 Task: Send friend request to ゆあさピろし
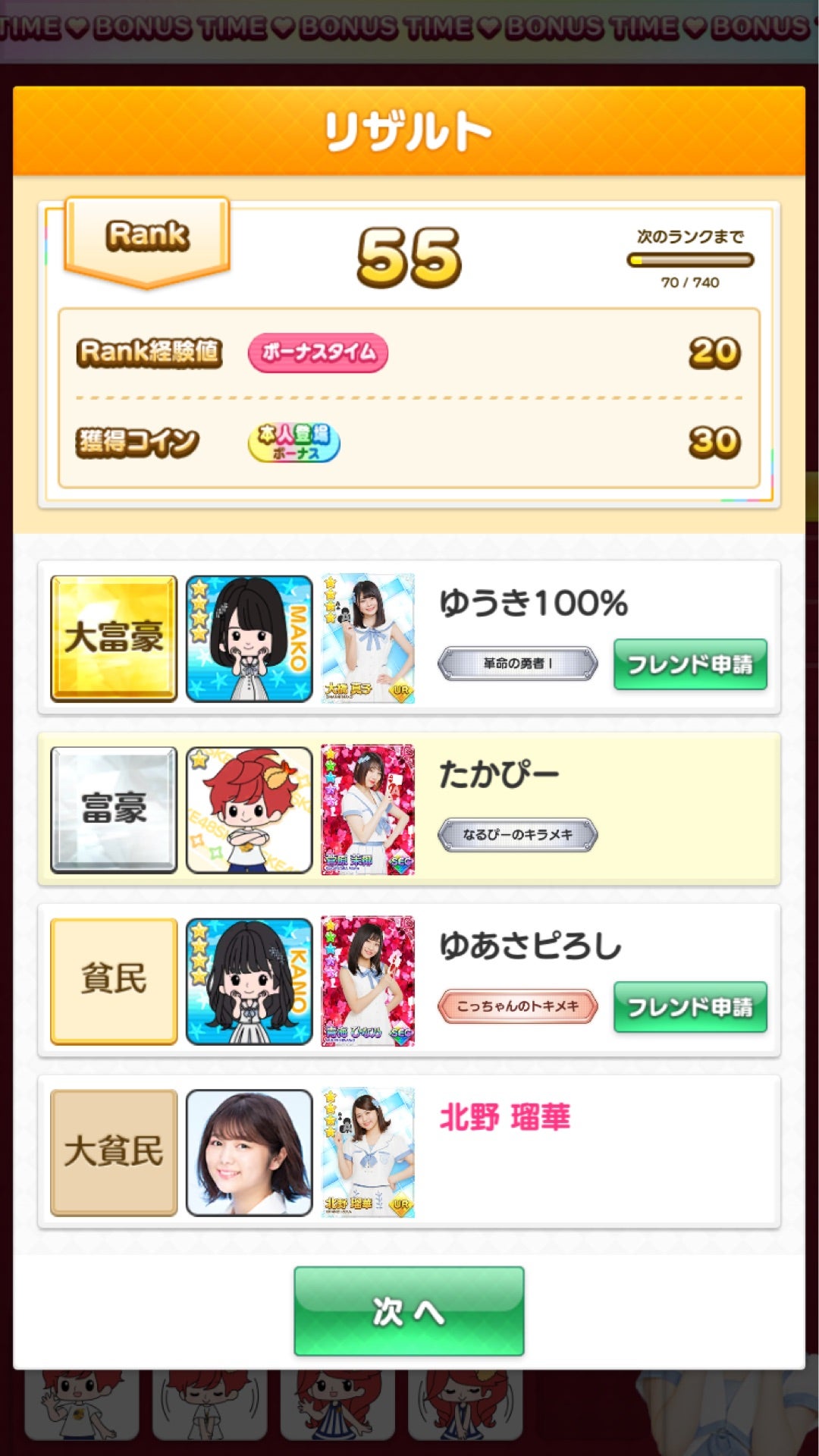pos(690,1007)
